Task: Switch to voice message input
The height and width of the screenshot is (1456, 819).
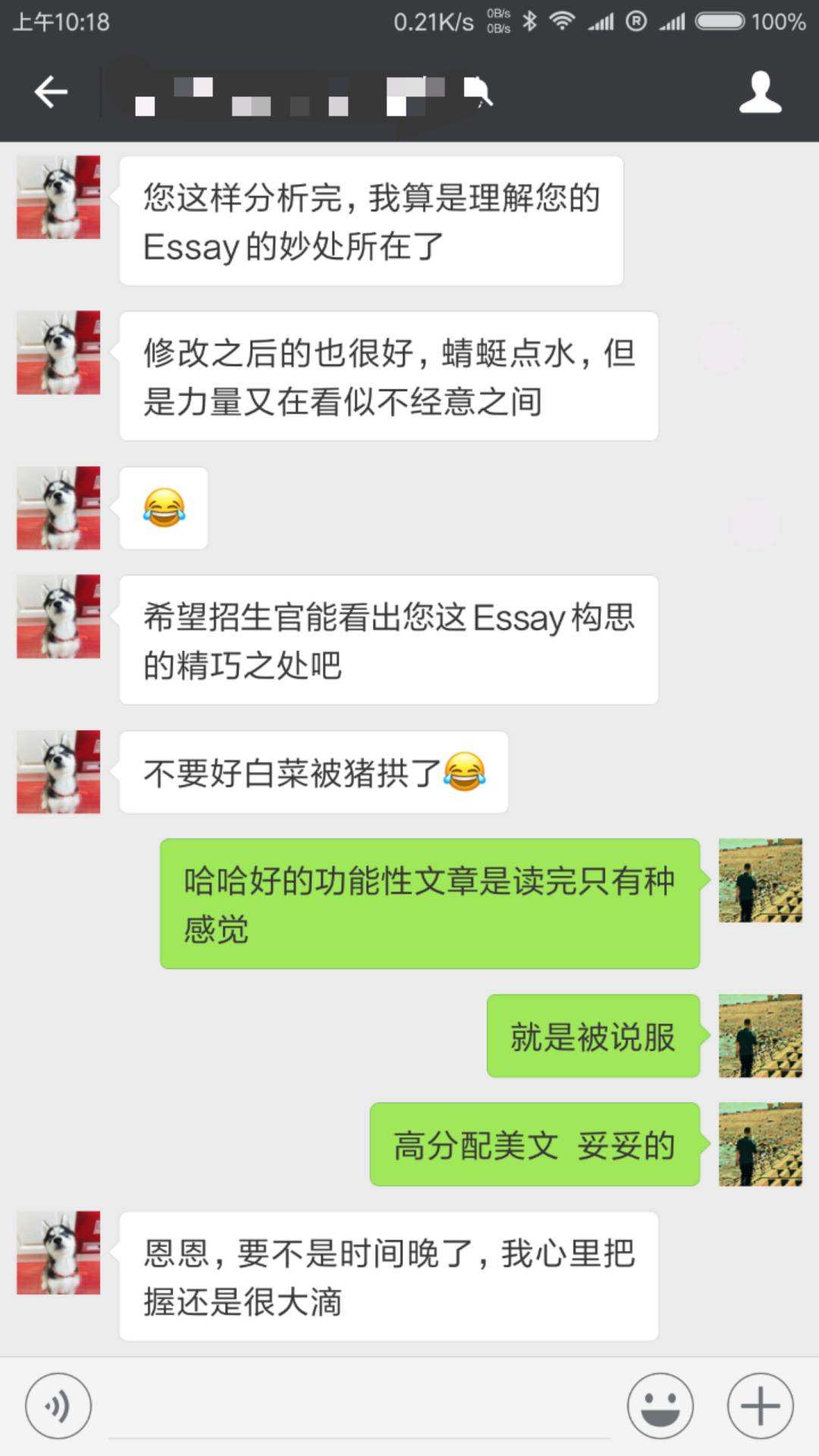Action: [58, 1406]
